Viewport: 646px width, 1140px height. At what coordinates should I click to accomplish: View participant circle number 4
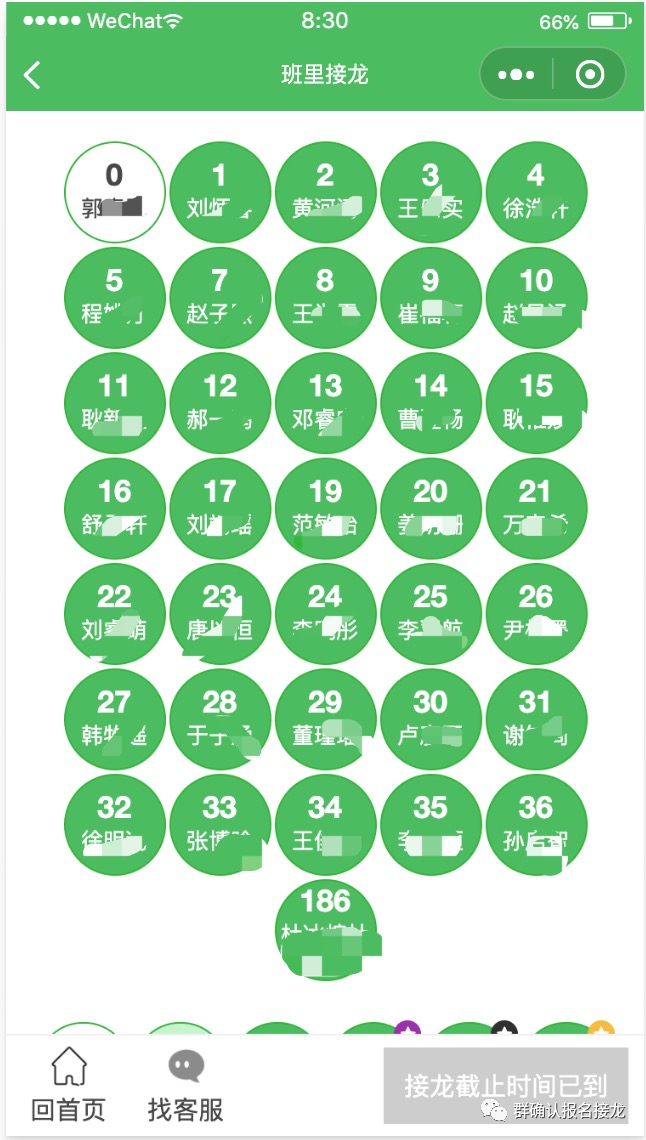[x=536, y=192]
